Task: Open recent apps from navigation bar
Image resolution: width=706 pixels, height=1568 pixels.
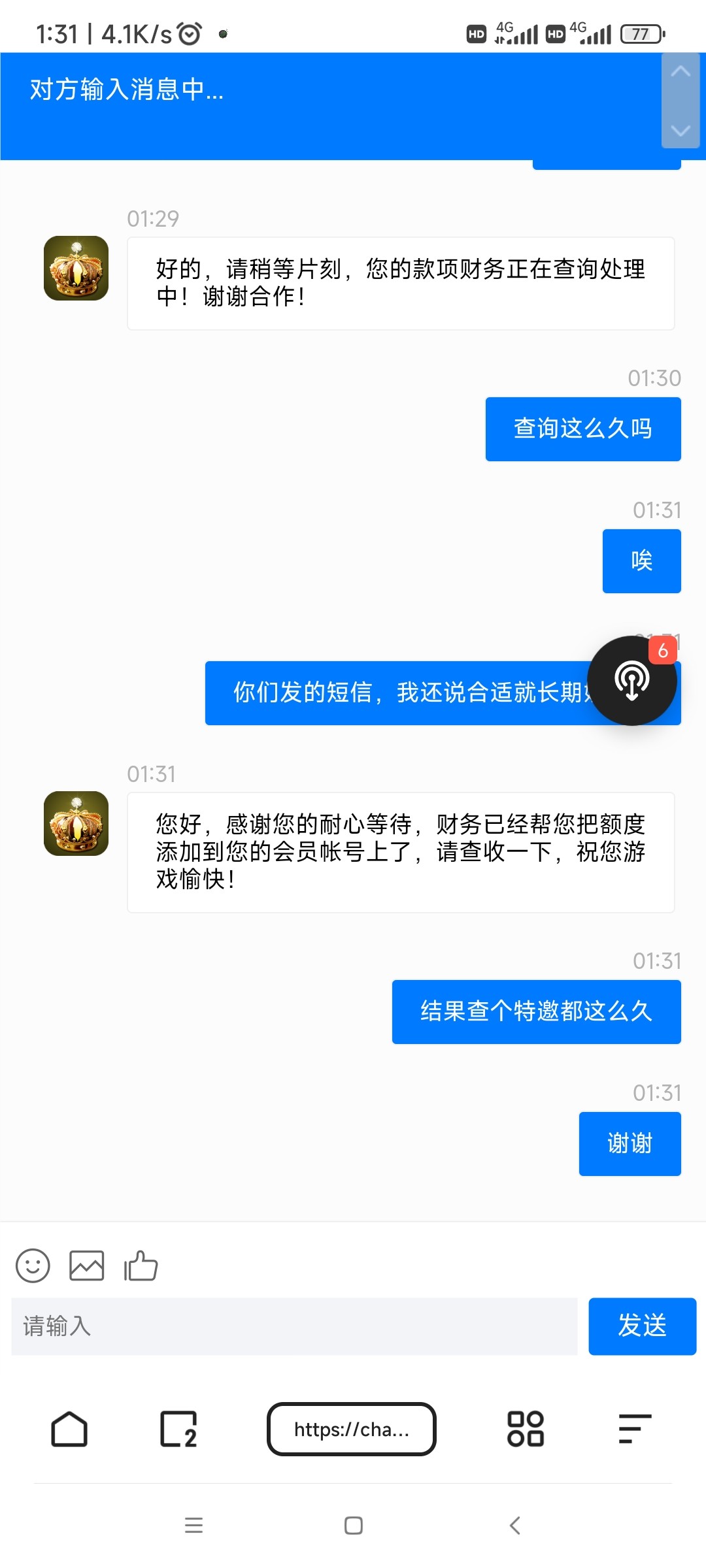Action: [194, 1526]
